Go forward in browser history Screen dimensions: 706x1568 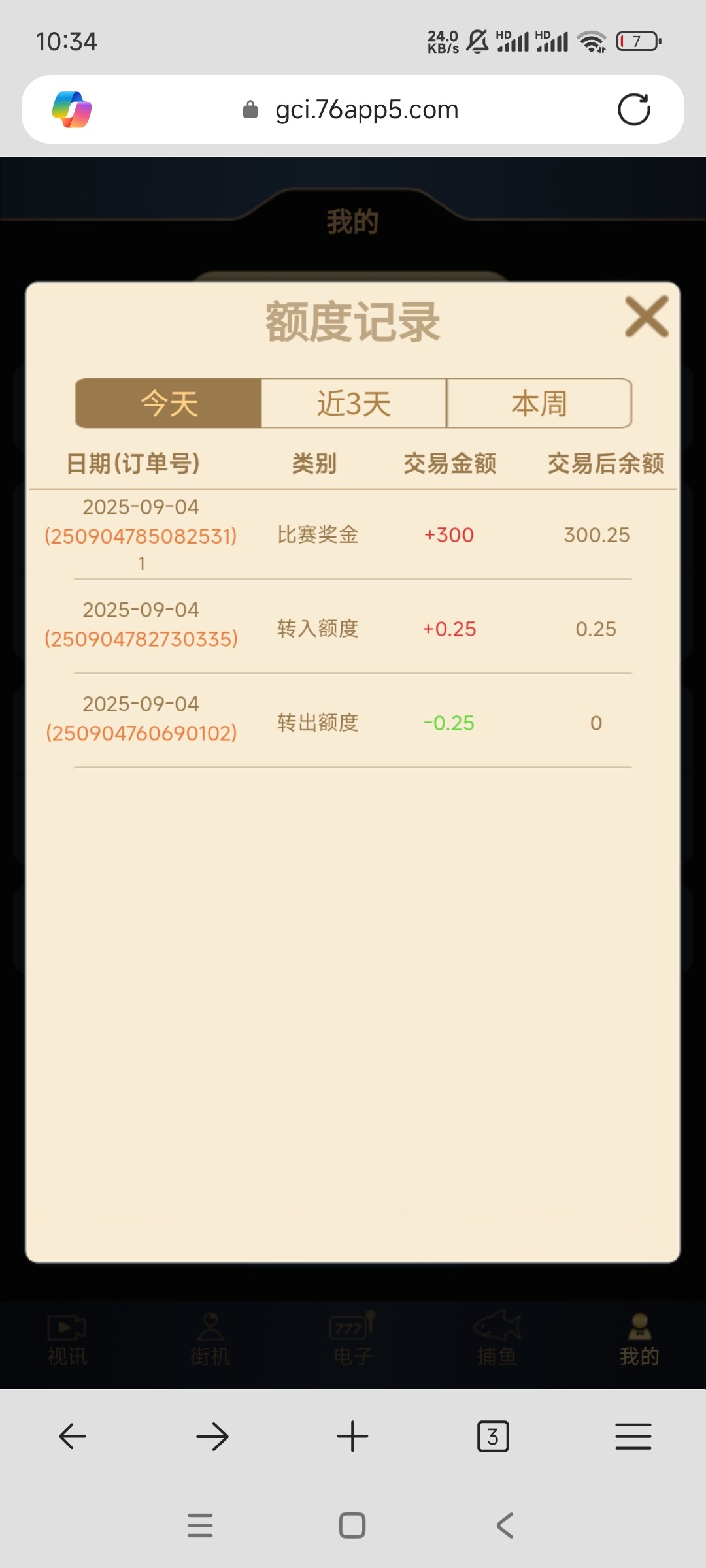click(x=212, y=1437)
